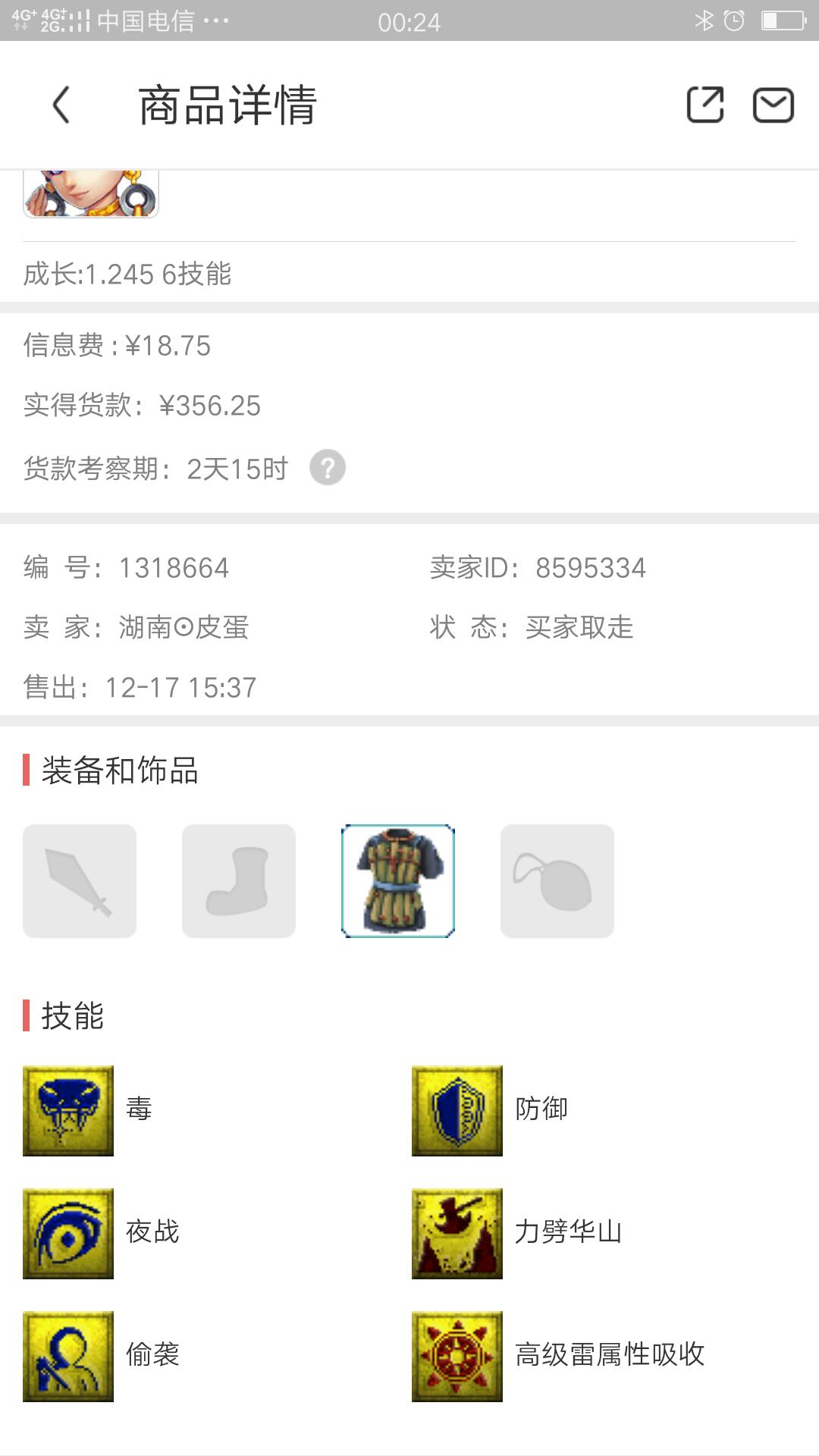Open the 高级雷属性吸收 skill
This screenshot has width=819, height=1456.
[457, 1356]
